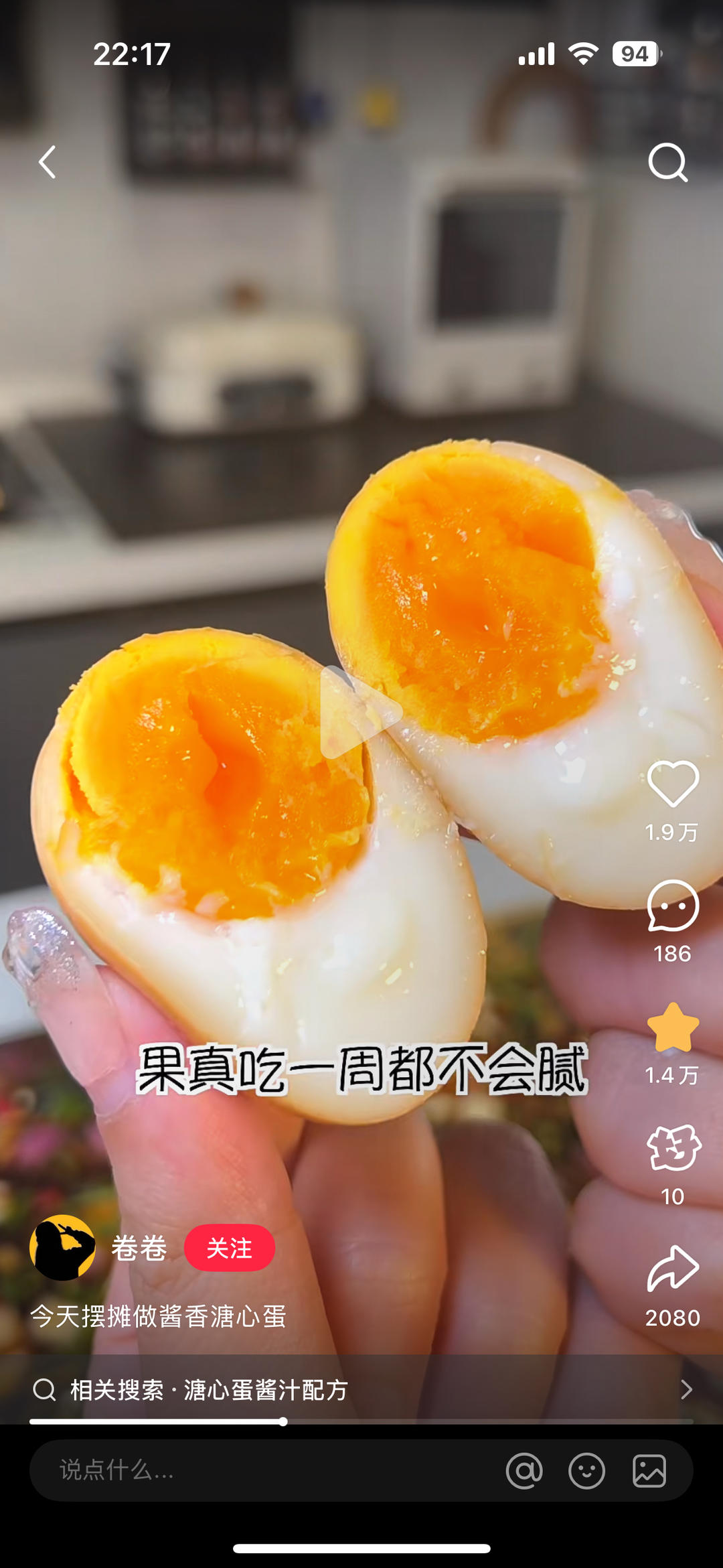This screenshot has width=723, height=1568.
Task: Seek using the video progress bar
Action: (x=361, y=1421)
